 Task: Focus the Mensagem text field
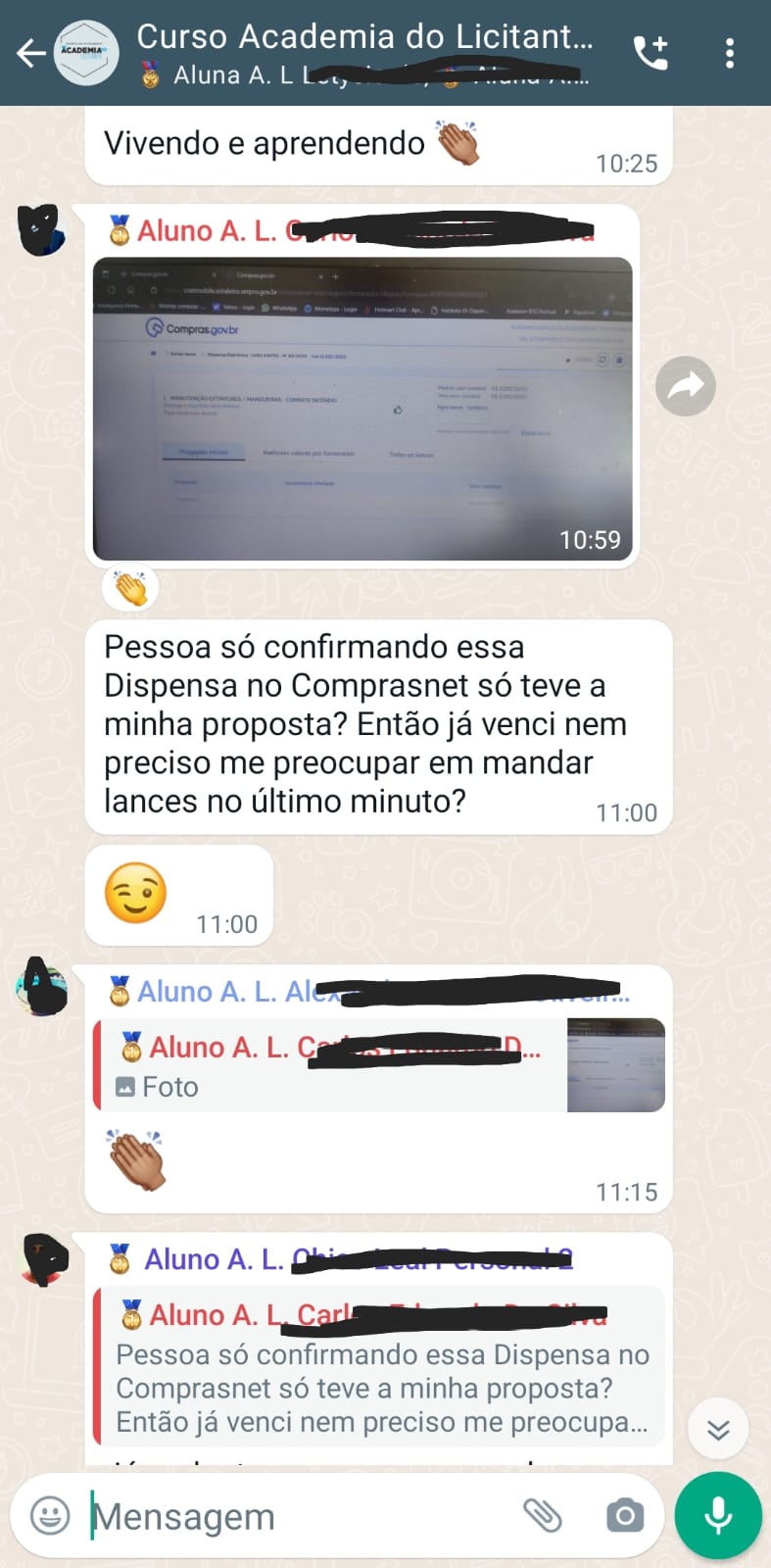click(294, 1516)
